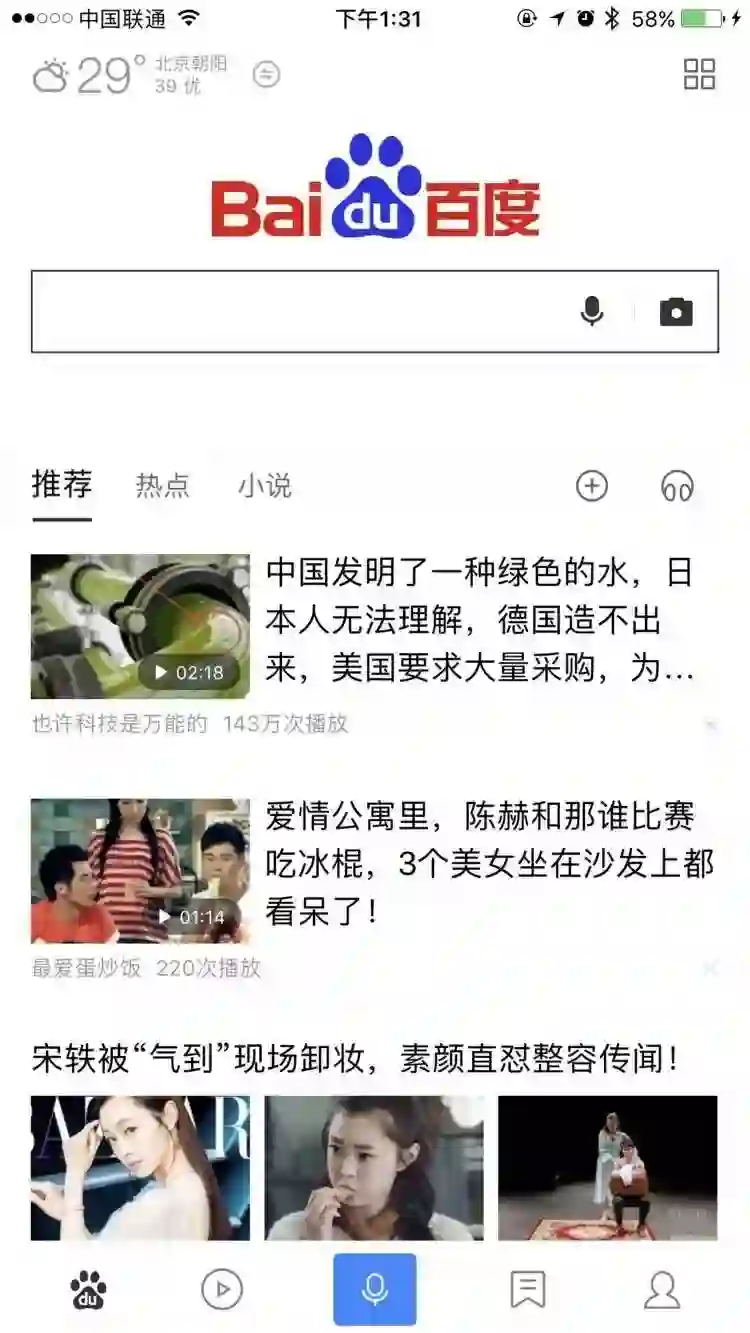Image resolution: width=750 pixels, height=1333 pixels.
Task: Switch to the 小说 tab
Action: pyautogui.click(x=265, y=486)
